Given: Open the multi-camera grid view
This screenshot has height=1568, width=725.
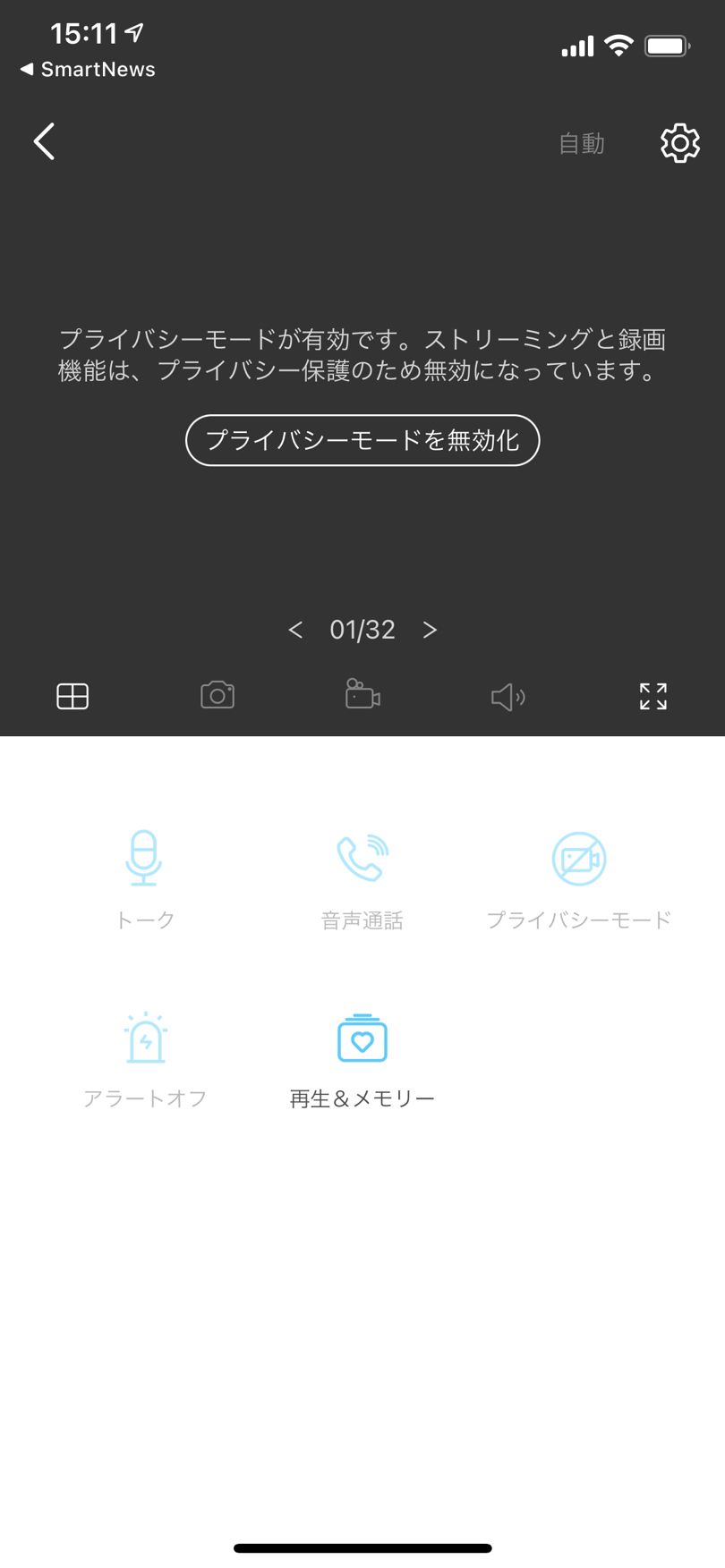Looking at the screenshot, I should 72,696.
